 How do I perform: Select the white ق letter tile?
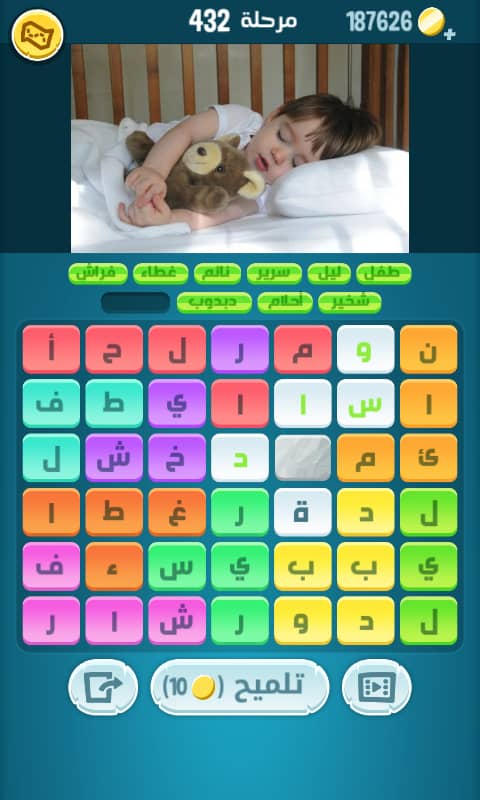[302, 513]
